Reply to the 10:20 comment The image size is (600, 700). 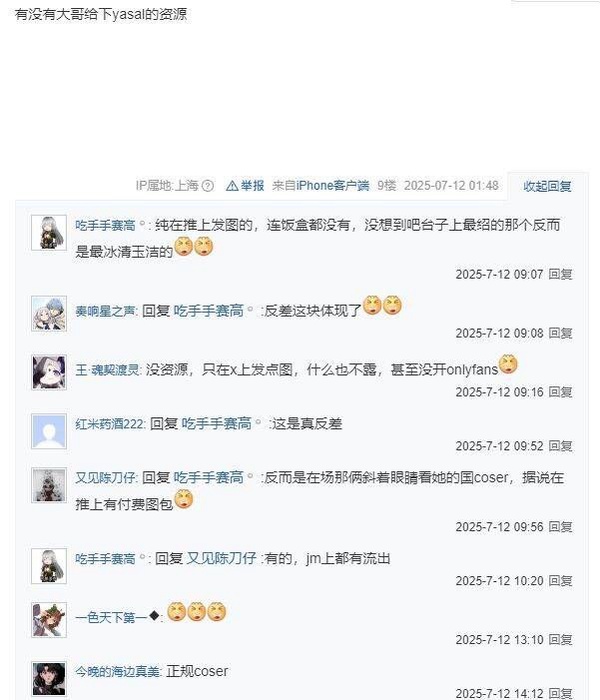tap(561, 580)
